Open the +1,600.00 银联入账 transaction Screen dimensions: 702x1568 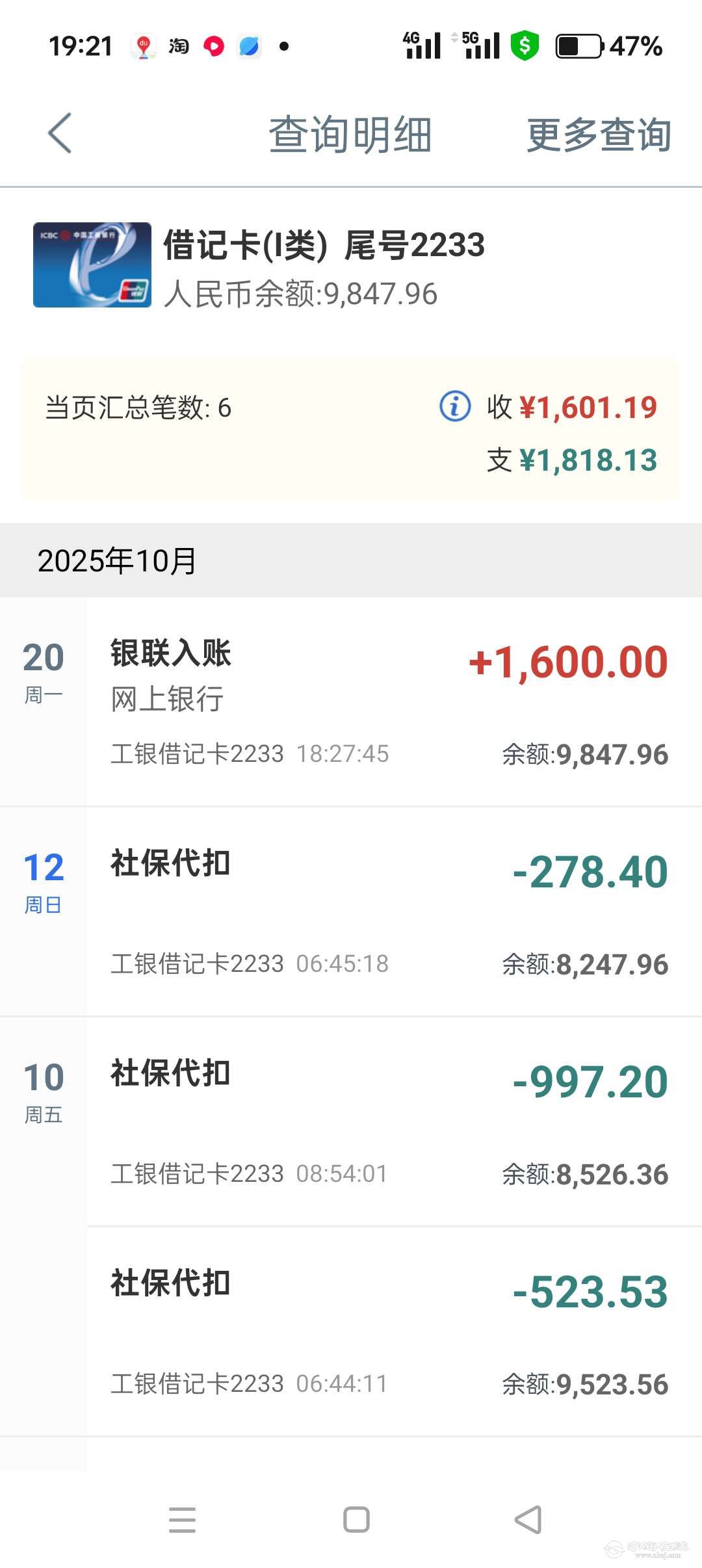tap(390, 702)
